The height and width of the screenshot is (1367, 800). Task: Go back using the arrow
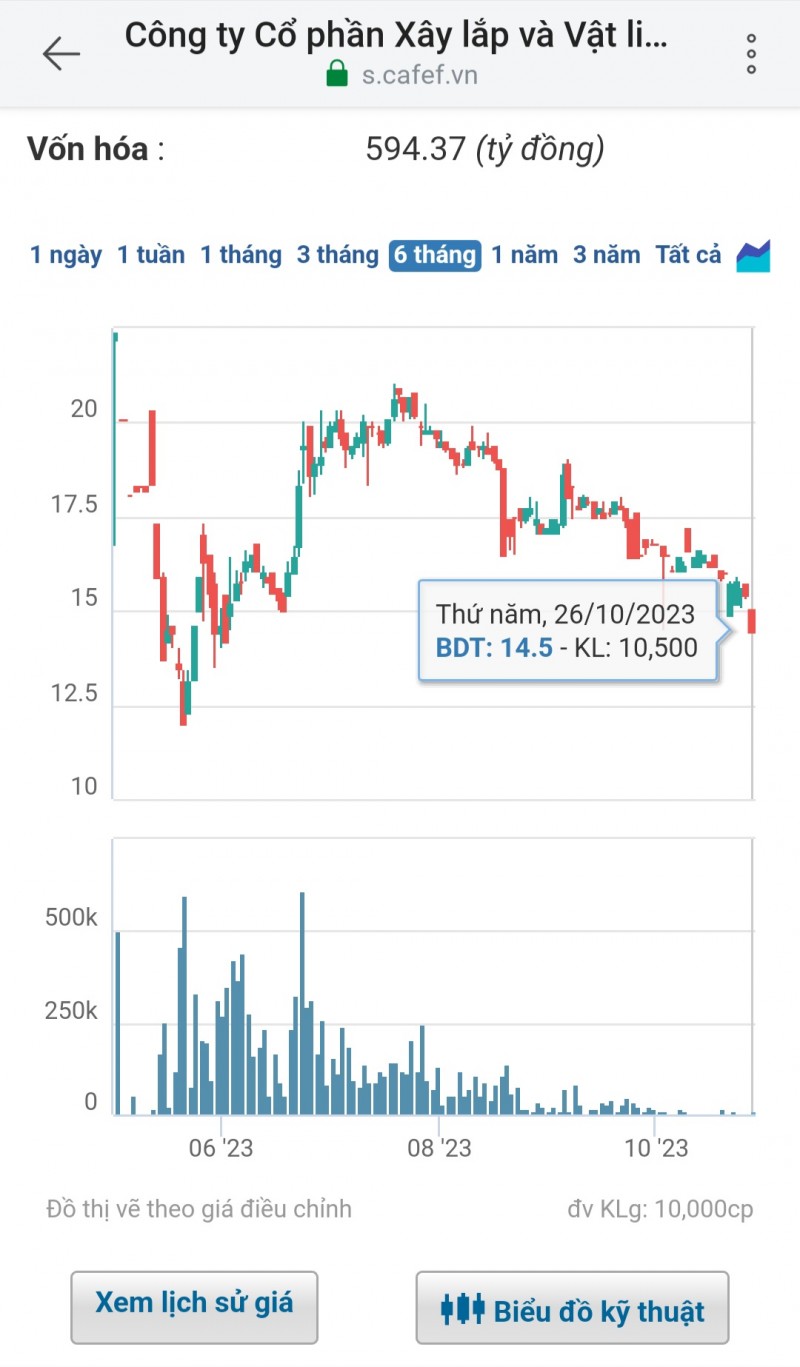tap(60, 53)
